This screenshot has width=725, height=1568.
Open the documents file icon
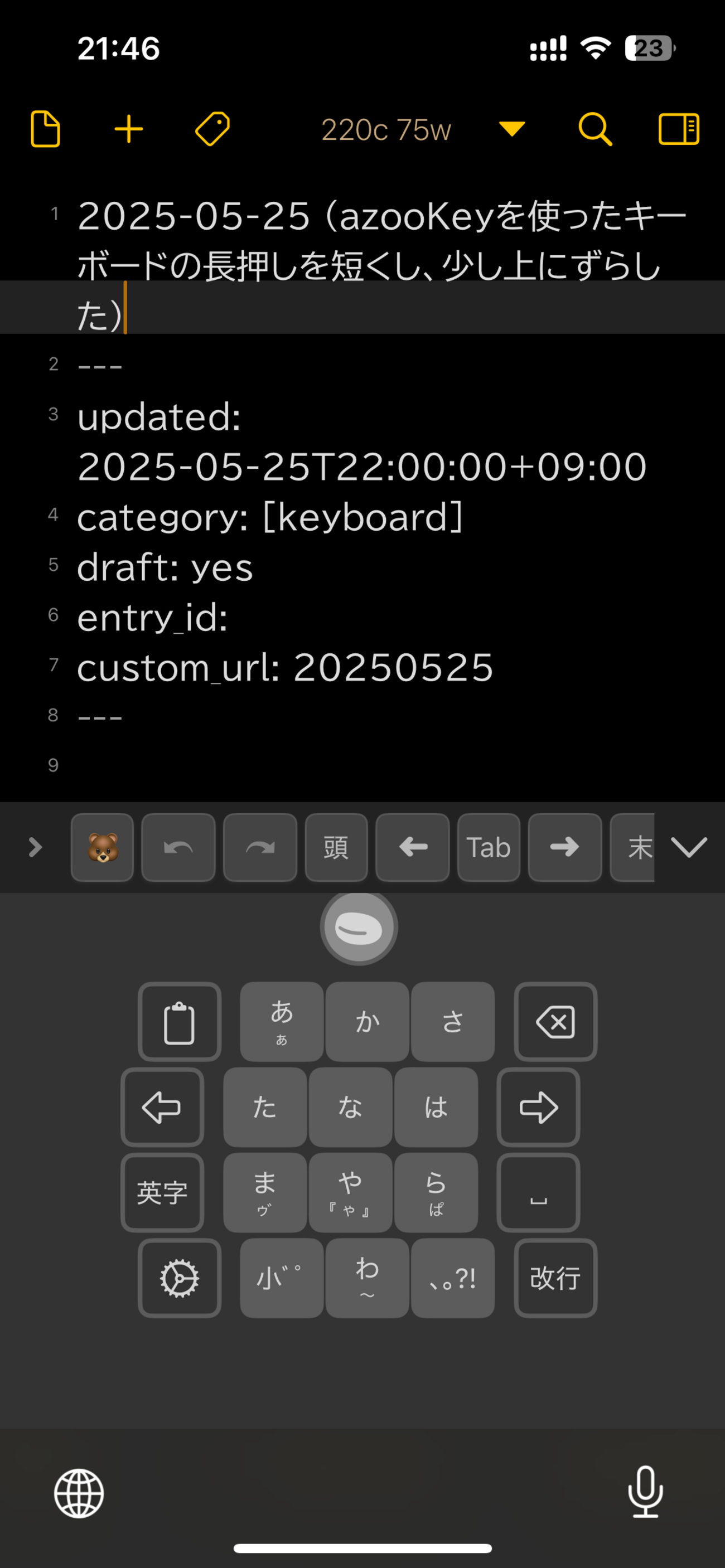pos(45,129)
